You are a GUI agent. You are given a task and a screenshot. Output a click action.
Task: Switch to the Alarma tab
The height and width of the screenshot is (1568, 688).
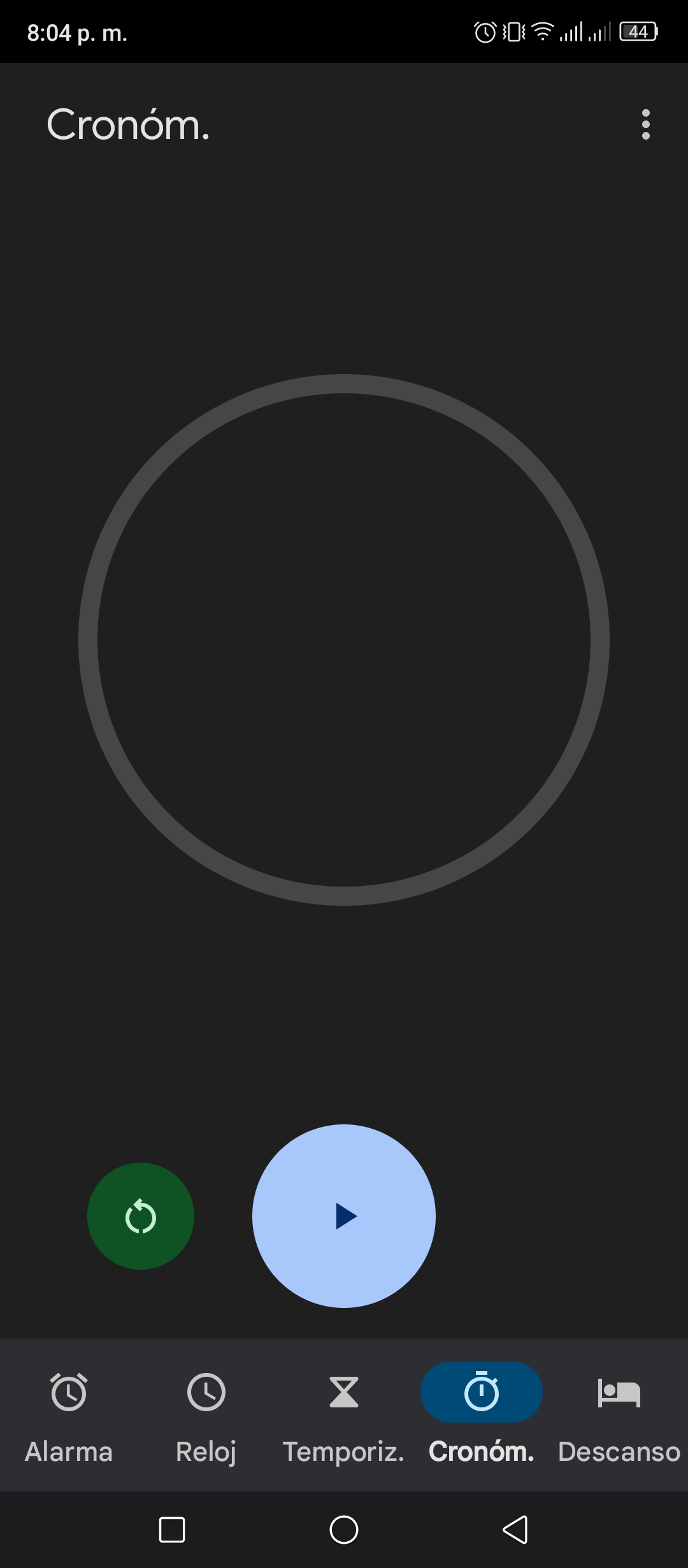click(x=69, y=1416)
